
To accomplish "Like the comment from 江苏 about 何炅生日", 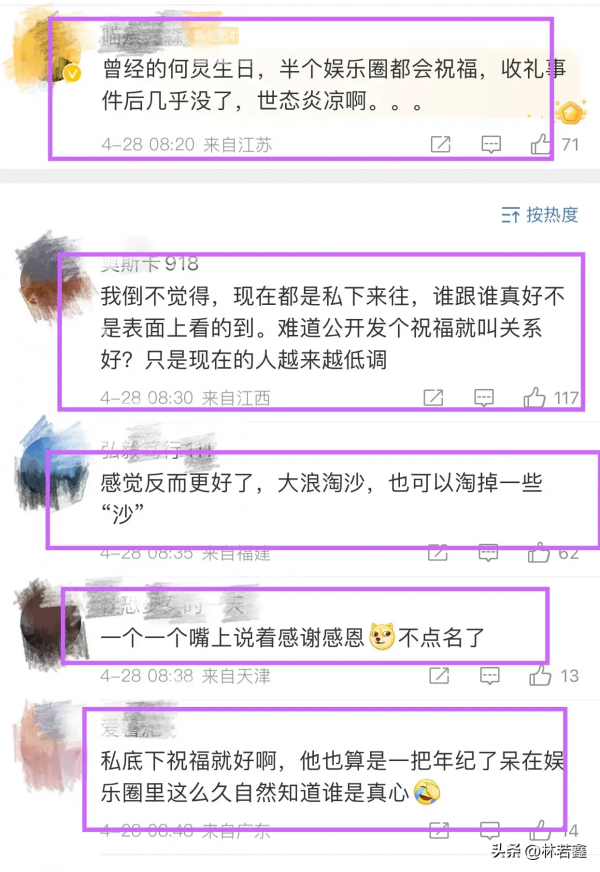I will (x=541, y=145).
